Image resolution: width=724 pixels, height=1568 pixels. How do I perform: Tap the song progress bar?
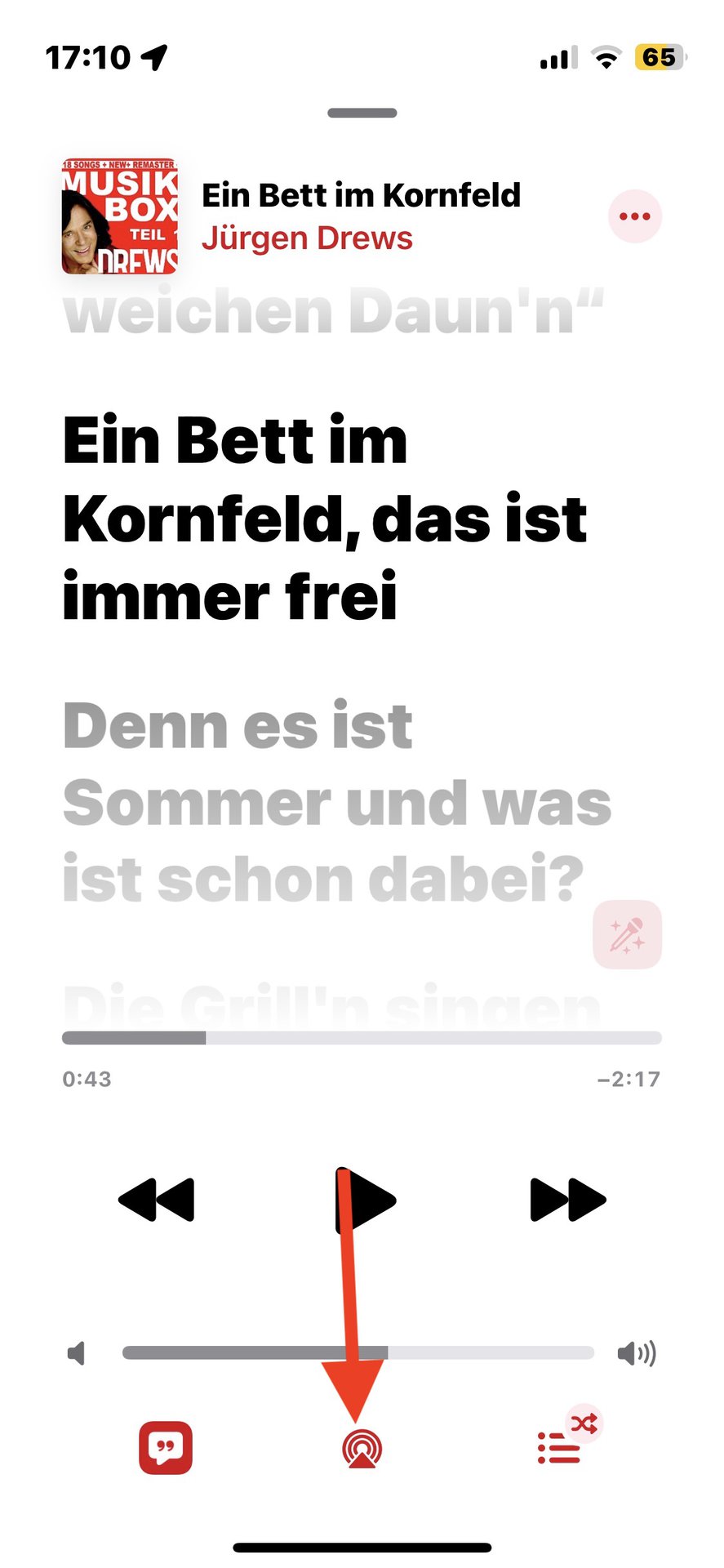(x=362, y=1038)
